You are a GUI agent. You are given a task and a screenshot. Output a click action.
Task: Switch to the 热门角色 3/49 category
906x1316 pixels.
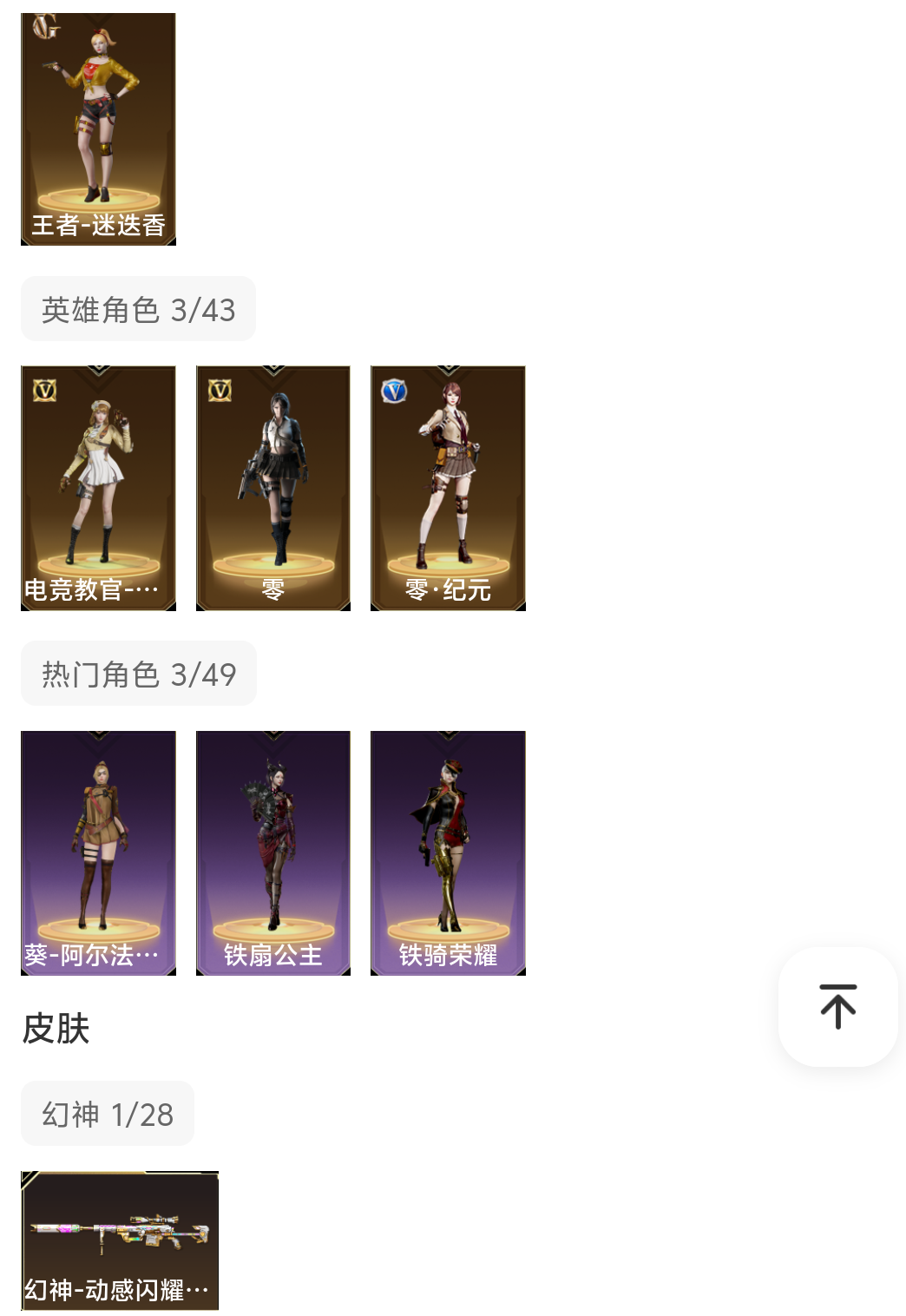click(137, 673)
